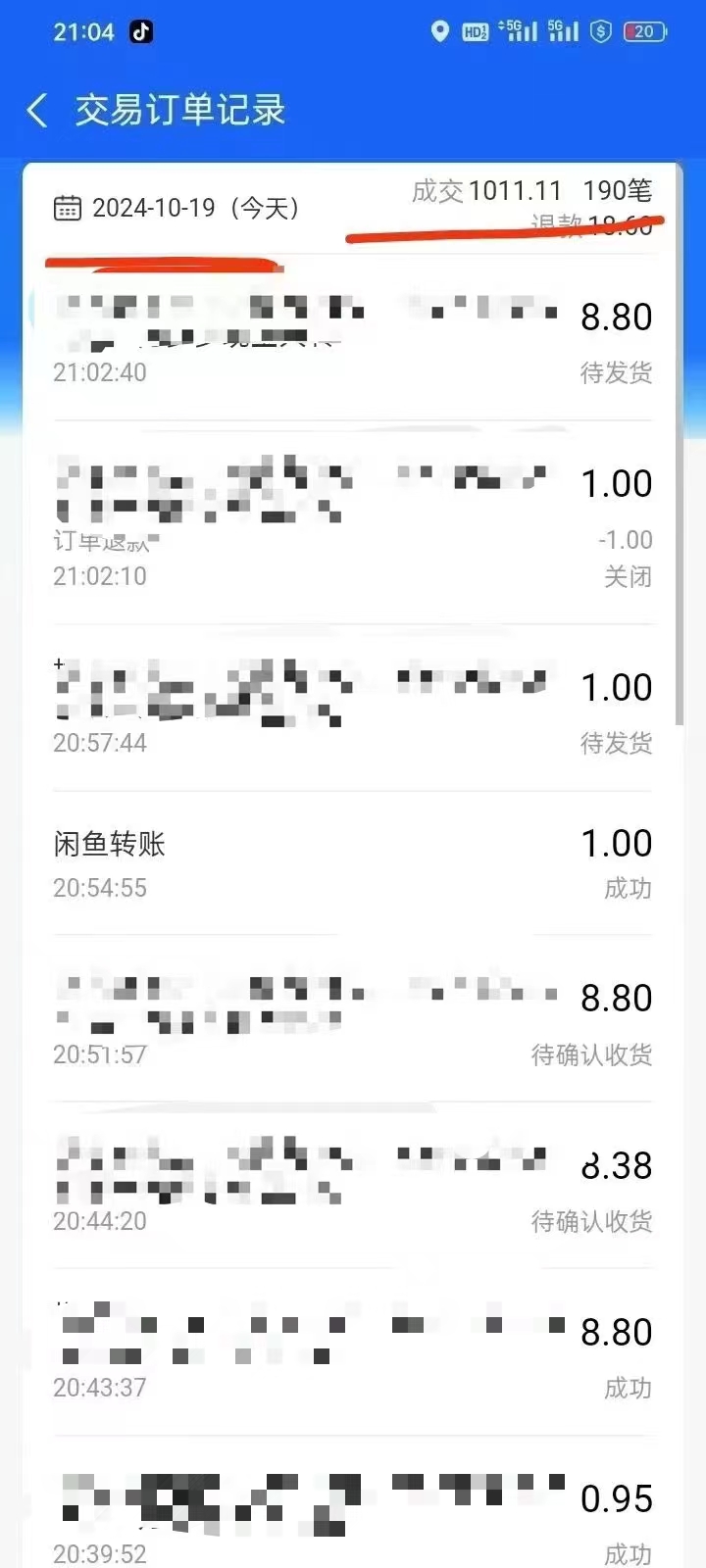
Task: Go back from 交易订单记录
Action: click(x=37, y=111)
